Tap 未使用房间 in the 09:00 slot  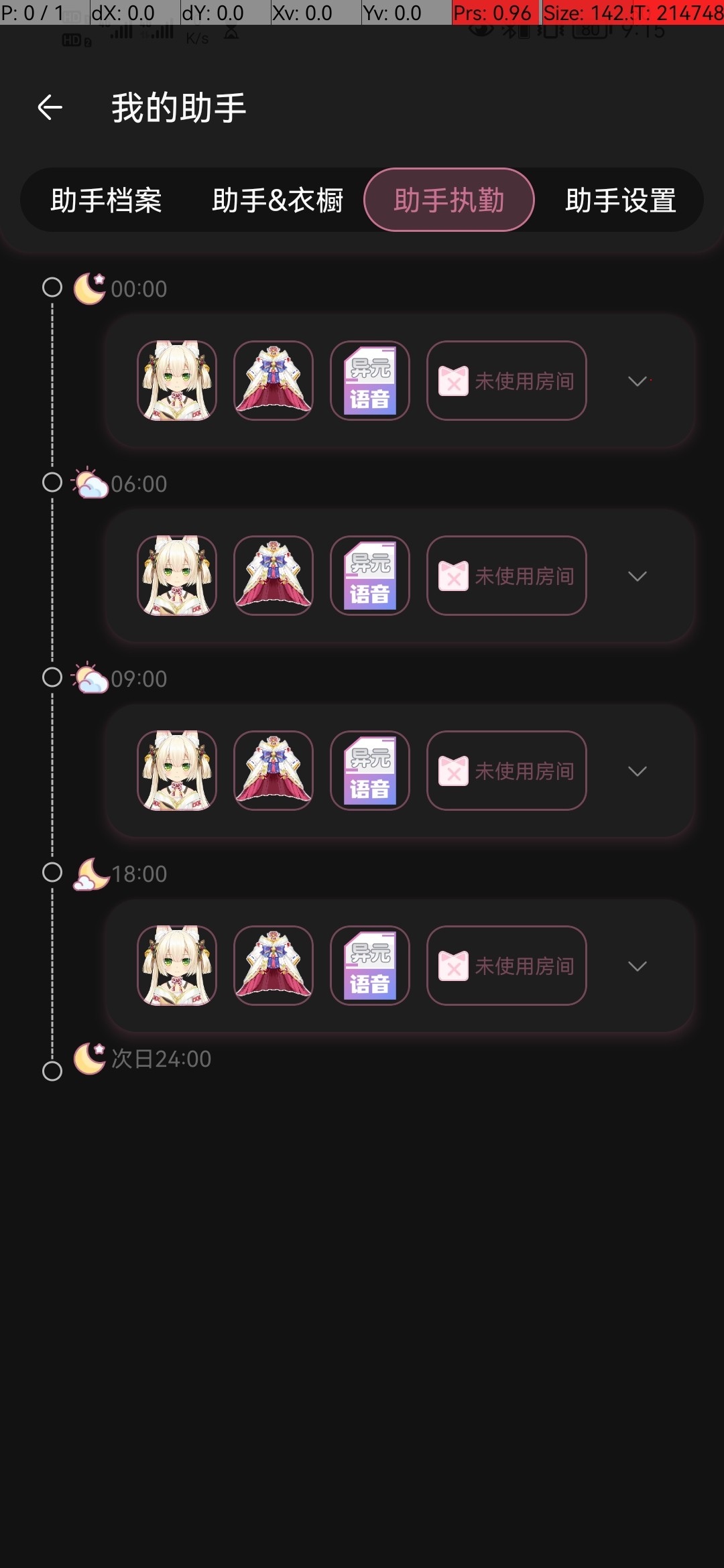tap(507, 771)
